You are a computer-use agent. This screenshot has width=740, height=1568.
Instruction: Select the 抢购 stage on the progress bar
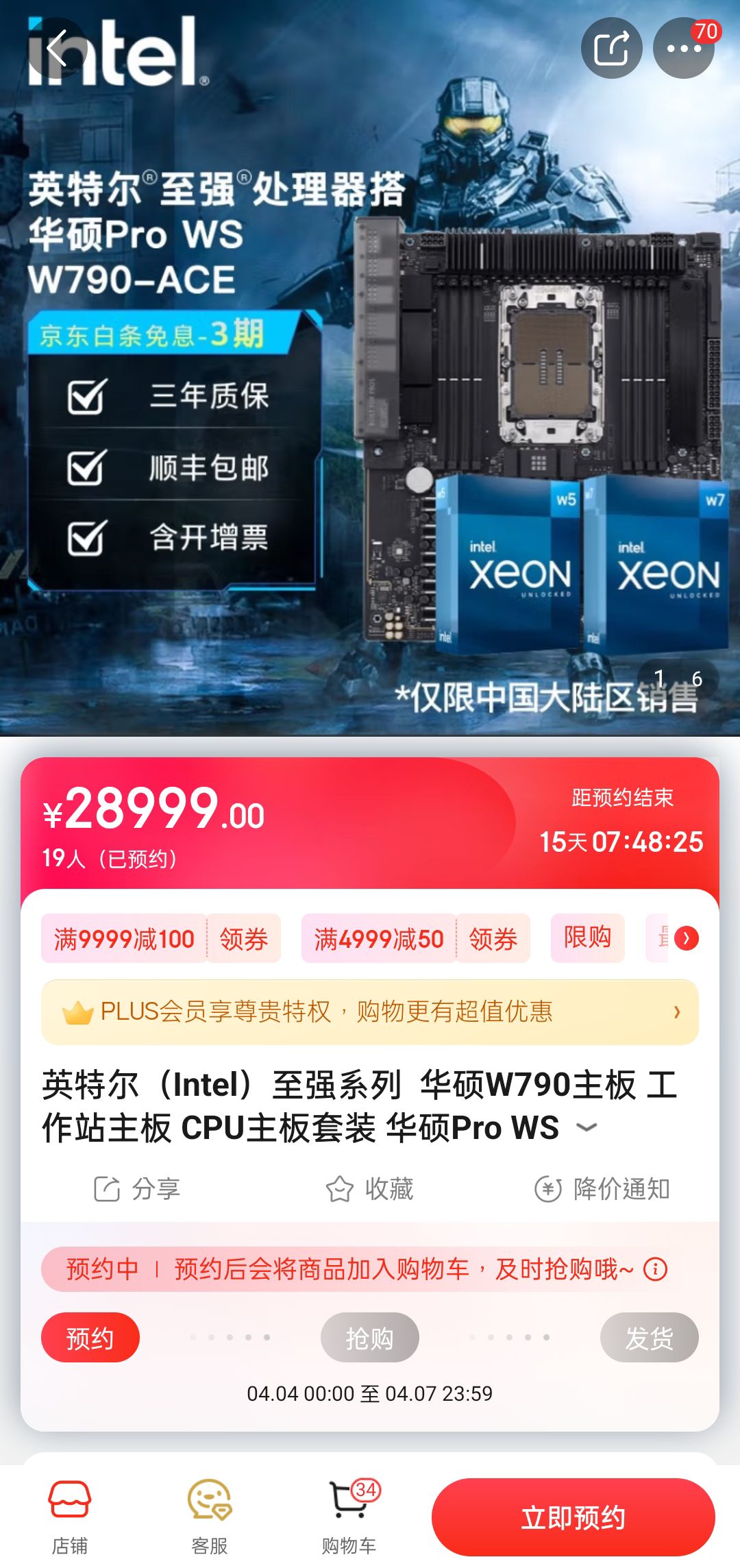click(371, 1337)
